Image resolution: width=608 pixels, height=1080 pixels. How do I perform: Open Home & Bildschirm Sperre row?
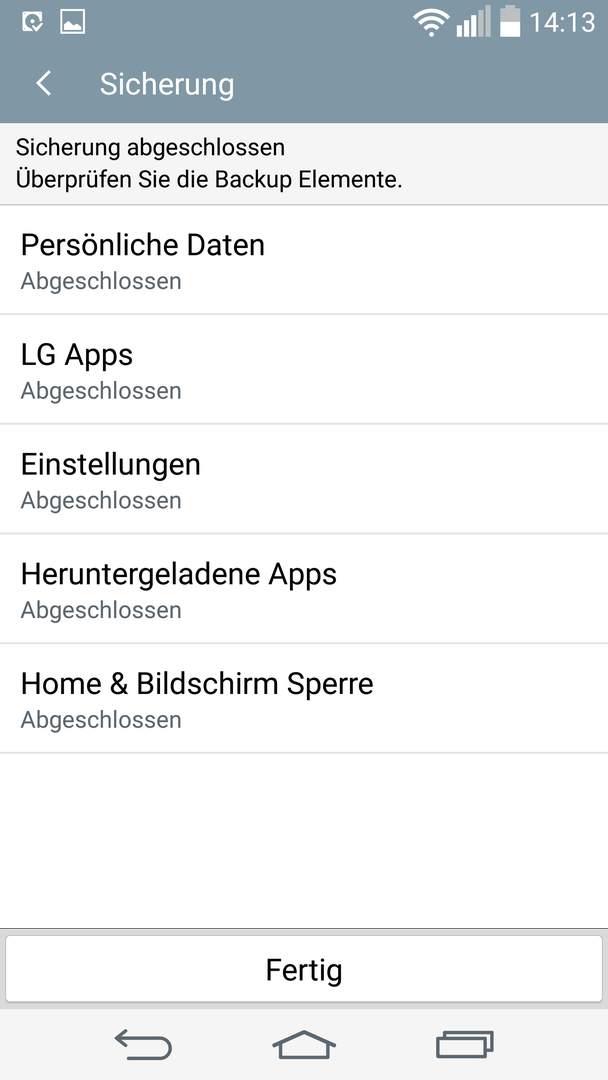304,698
